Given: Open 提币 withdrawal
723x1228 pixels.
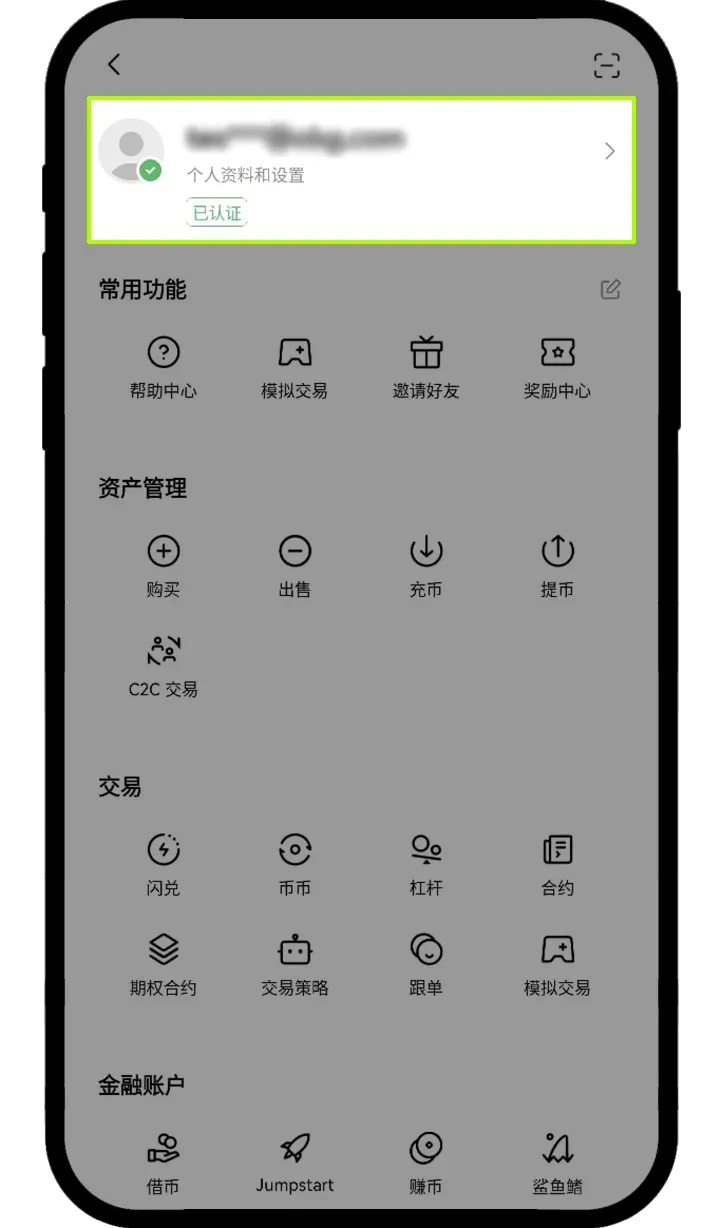Looking at the screenshot, I should (557, 565).
